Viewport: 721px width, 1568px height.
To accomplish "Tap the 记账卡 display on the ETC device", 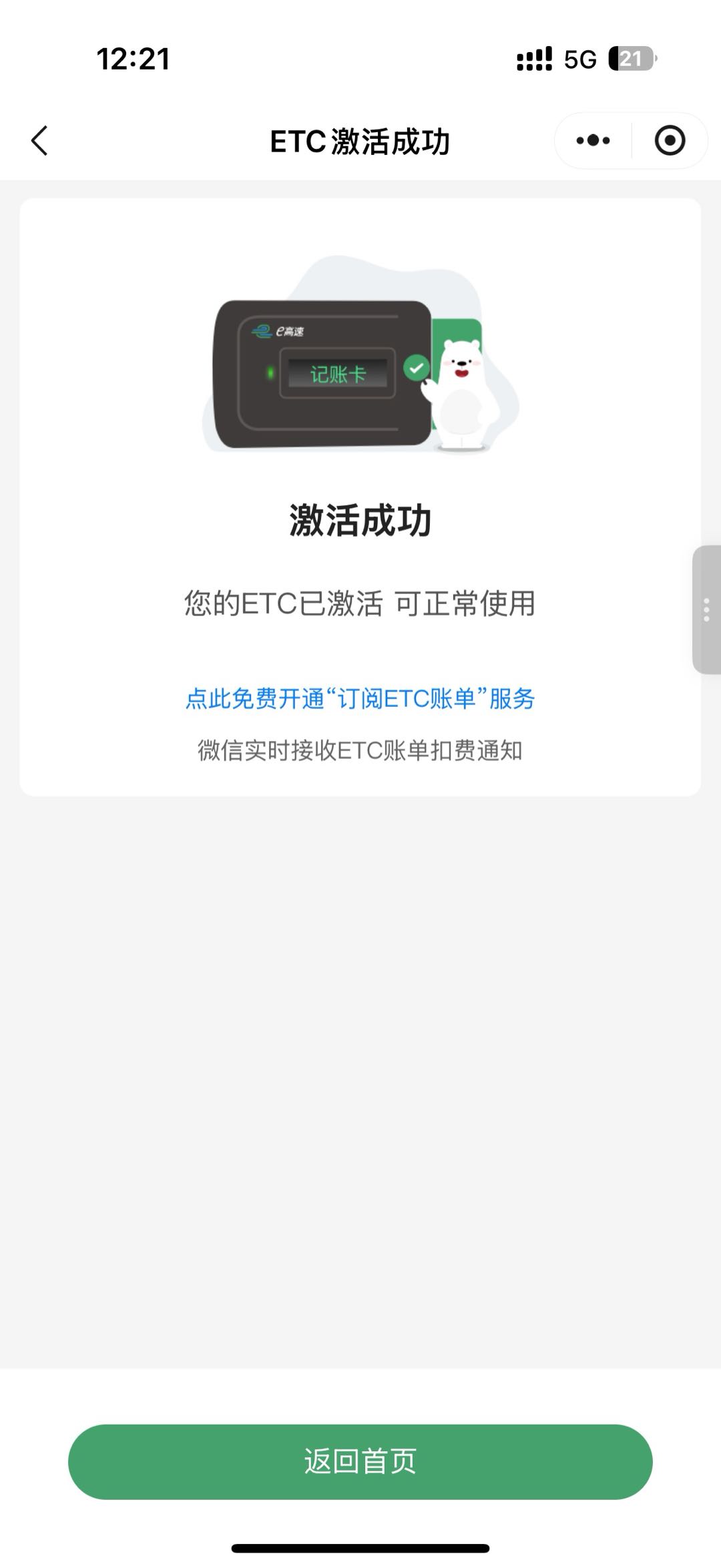I will [x=338, y=374].
